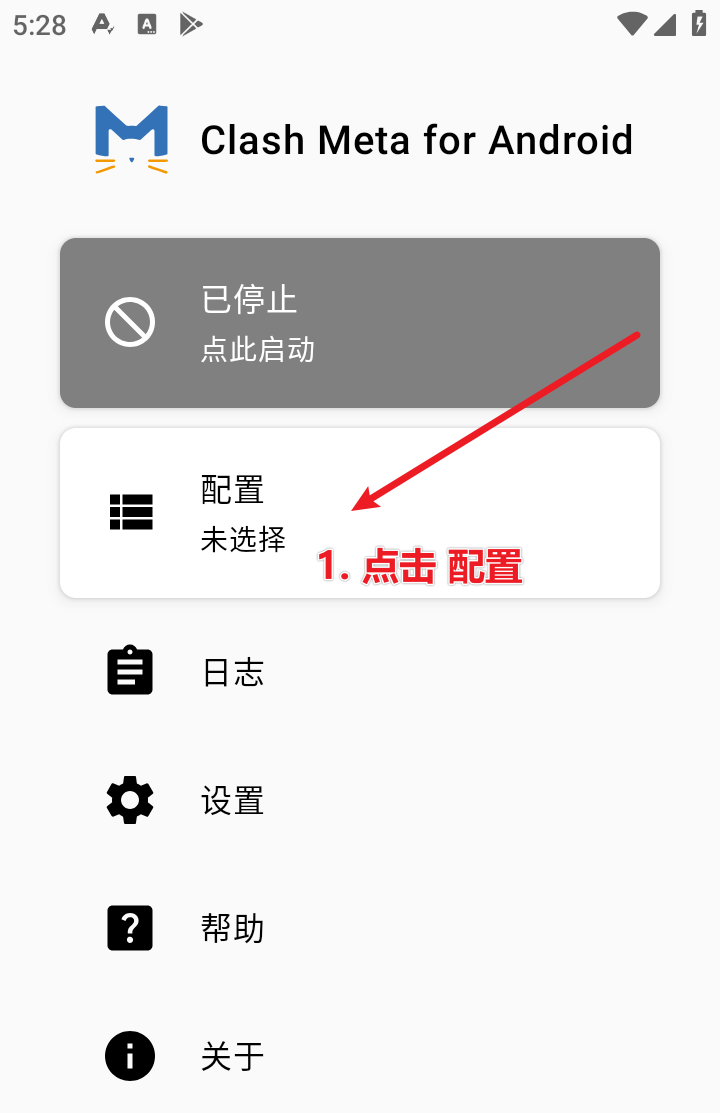Click the question mark help icon

[130, 927]
